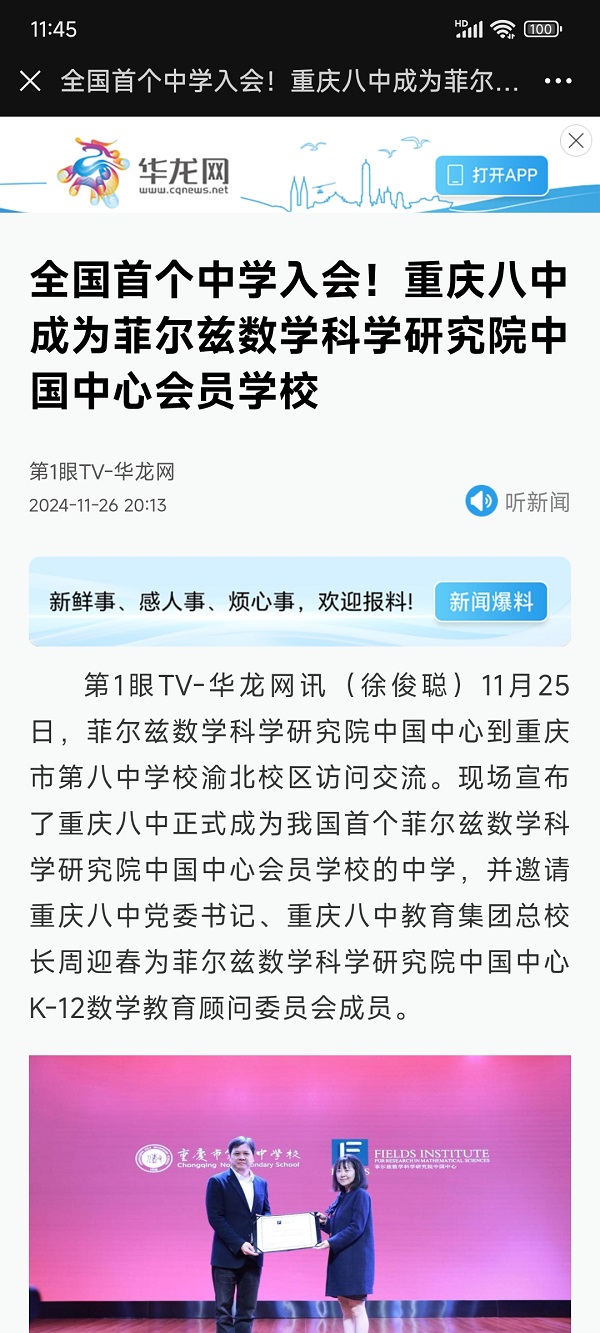Tap the 新闻爆料 button
This screenshot has height=1333, width=600.
[491, 602]
